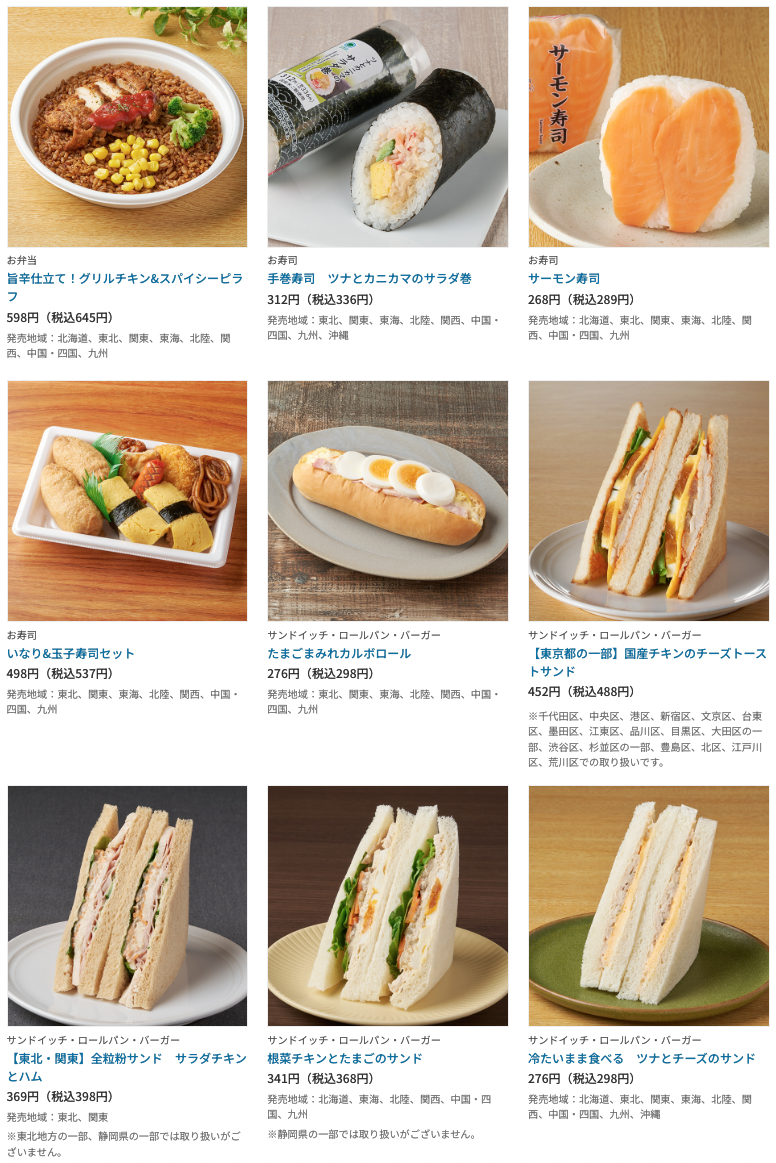Tap the egg carbonara roll photo

[387, 501]
